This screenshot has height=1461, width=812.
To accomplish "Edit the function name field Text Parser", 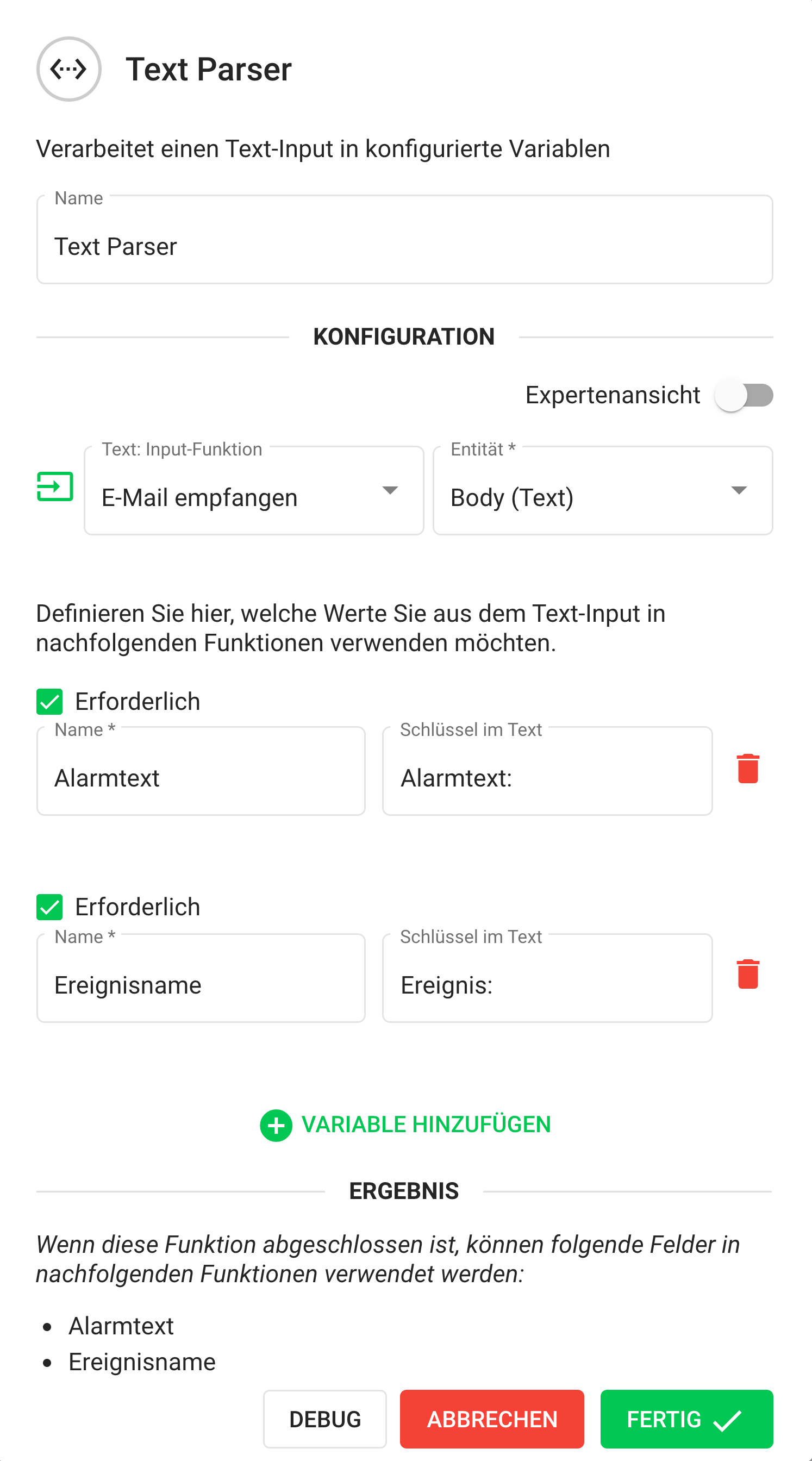I will point(404,246).
